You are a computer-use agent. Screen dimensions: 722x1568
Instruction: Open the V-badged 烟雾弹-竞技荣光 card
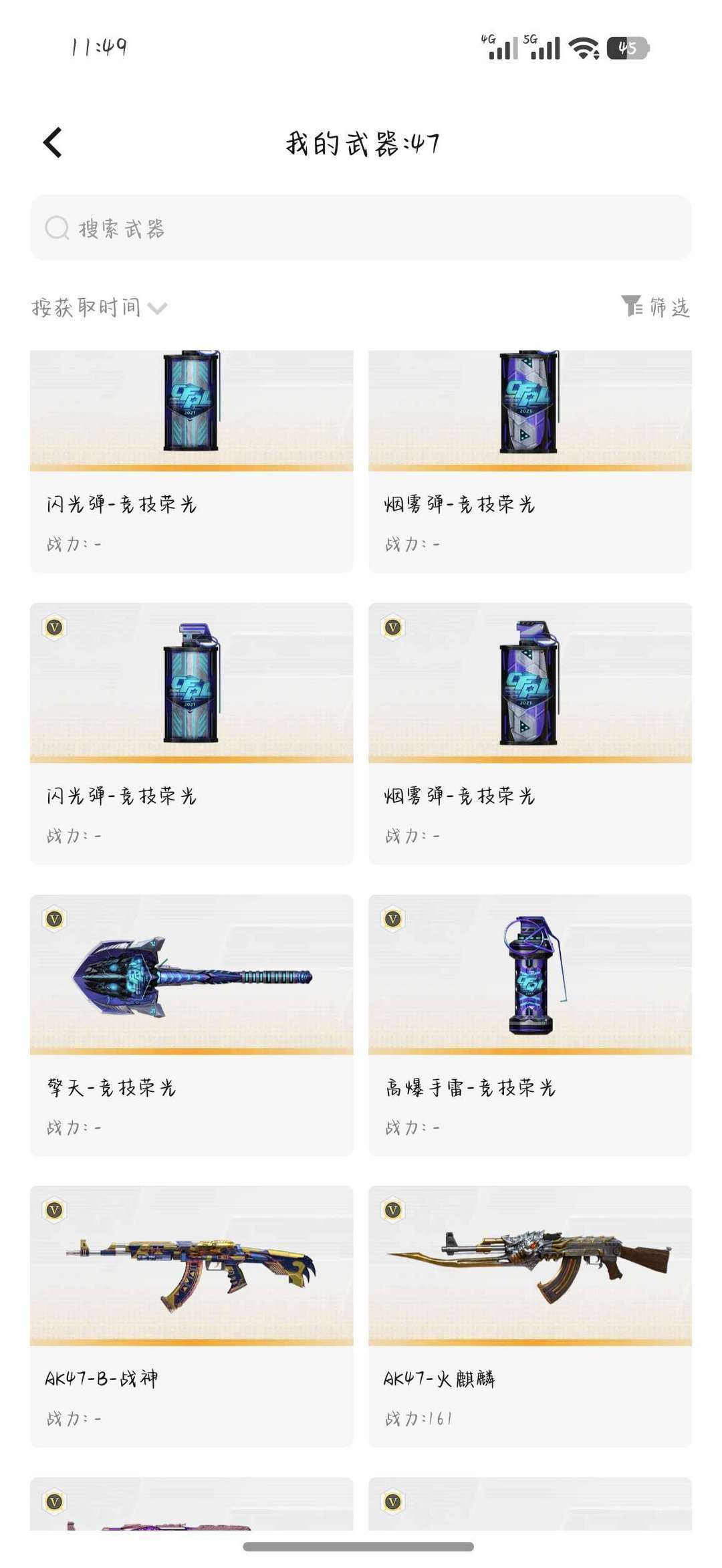coord(530,734)
